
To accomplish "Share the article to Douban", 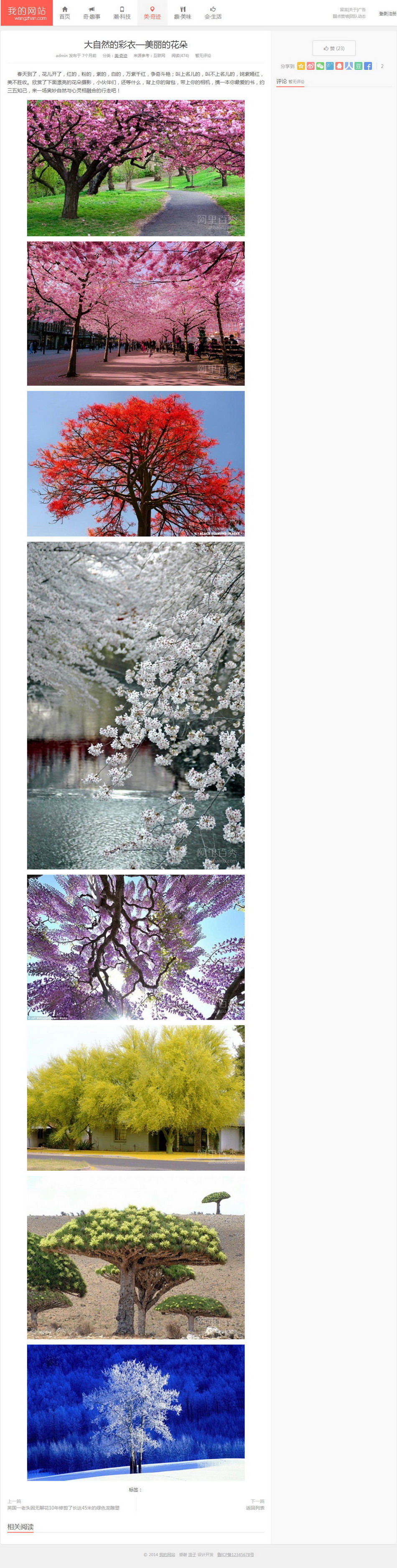I will click(358, 66).
